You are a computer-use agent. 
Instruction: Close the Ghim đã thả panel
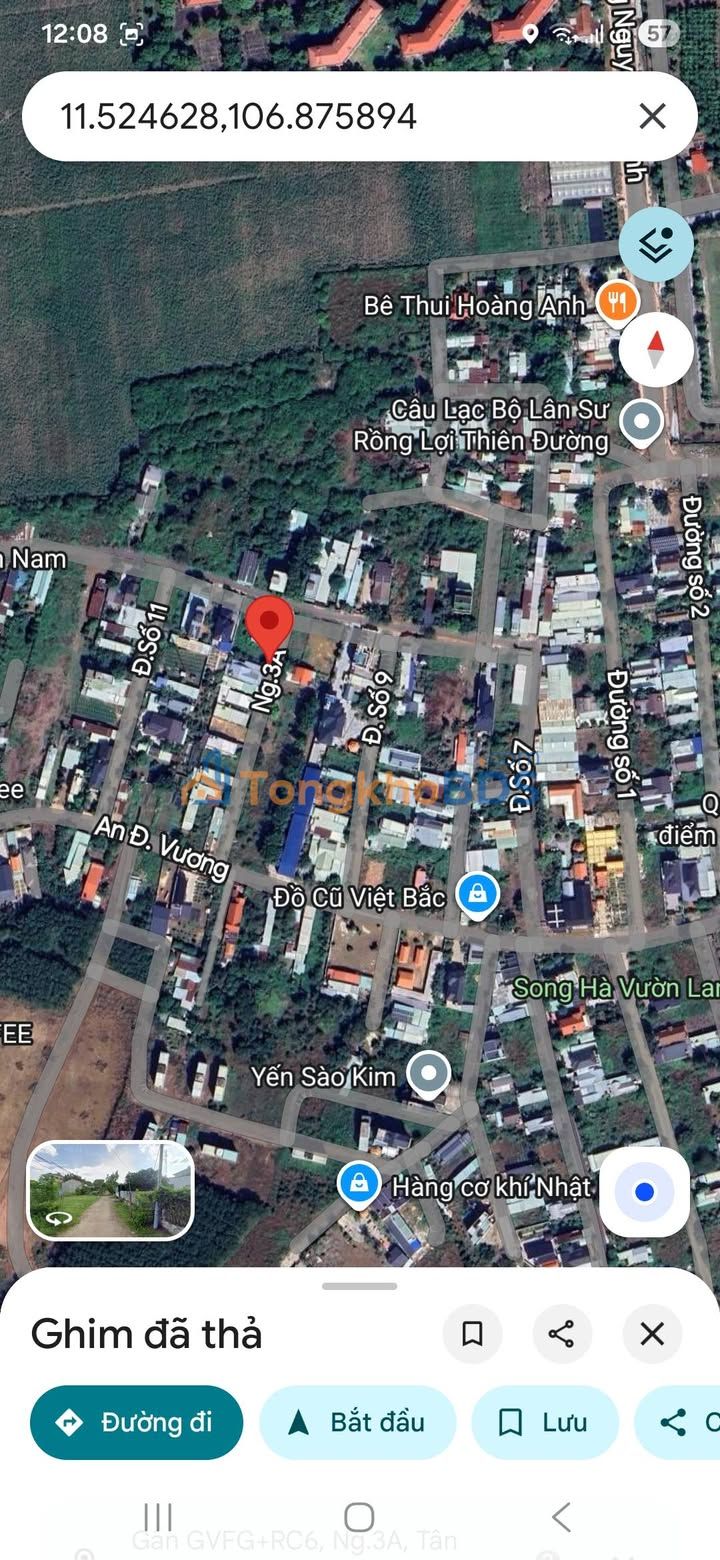pos(652,1334)
